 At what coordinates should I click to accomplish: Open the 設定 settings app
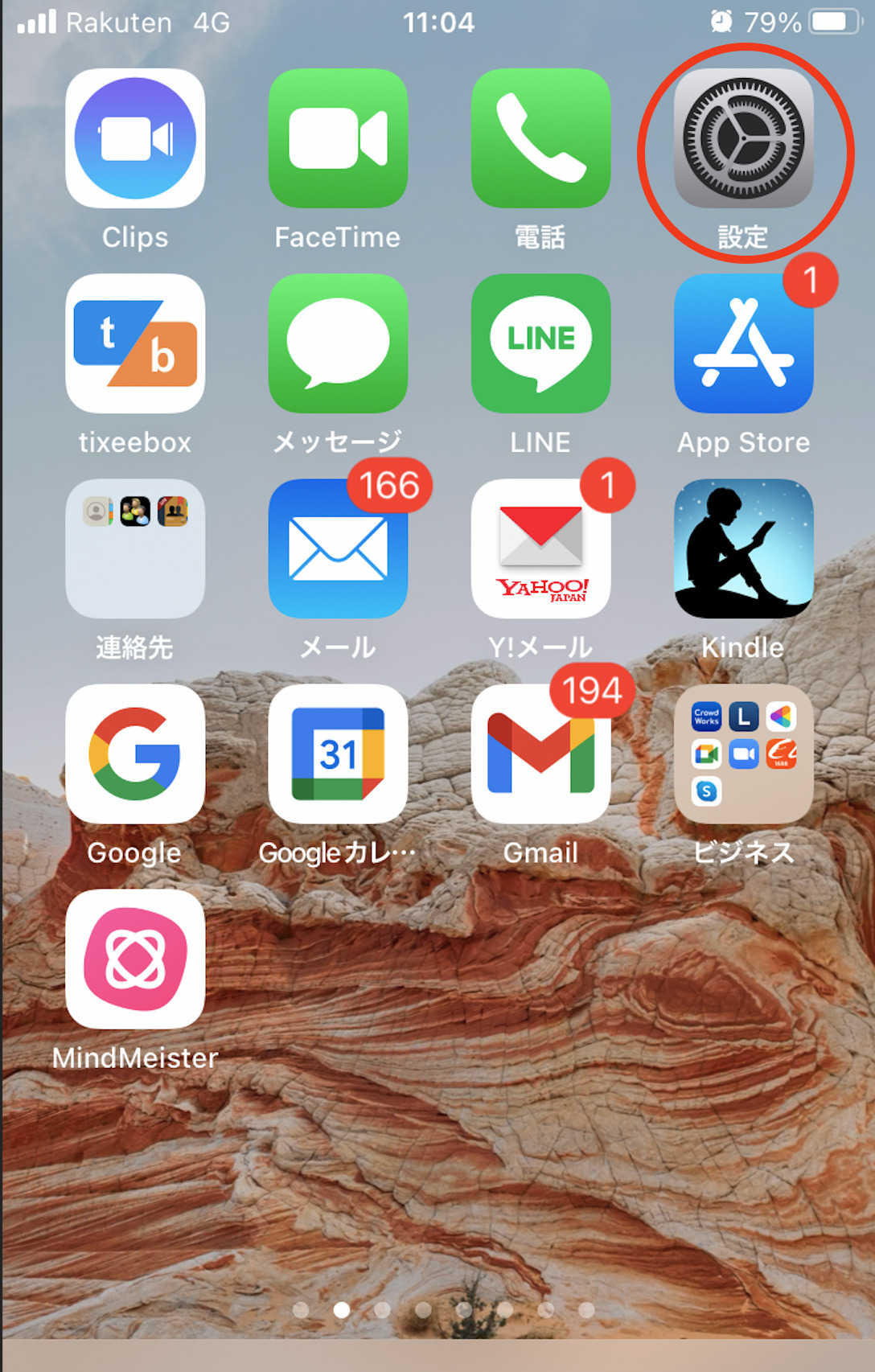pyautogui.click(x=743, y=138)
